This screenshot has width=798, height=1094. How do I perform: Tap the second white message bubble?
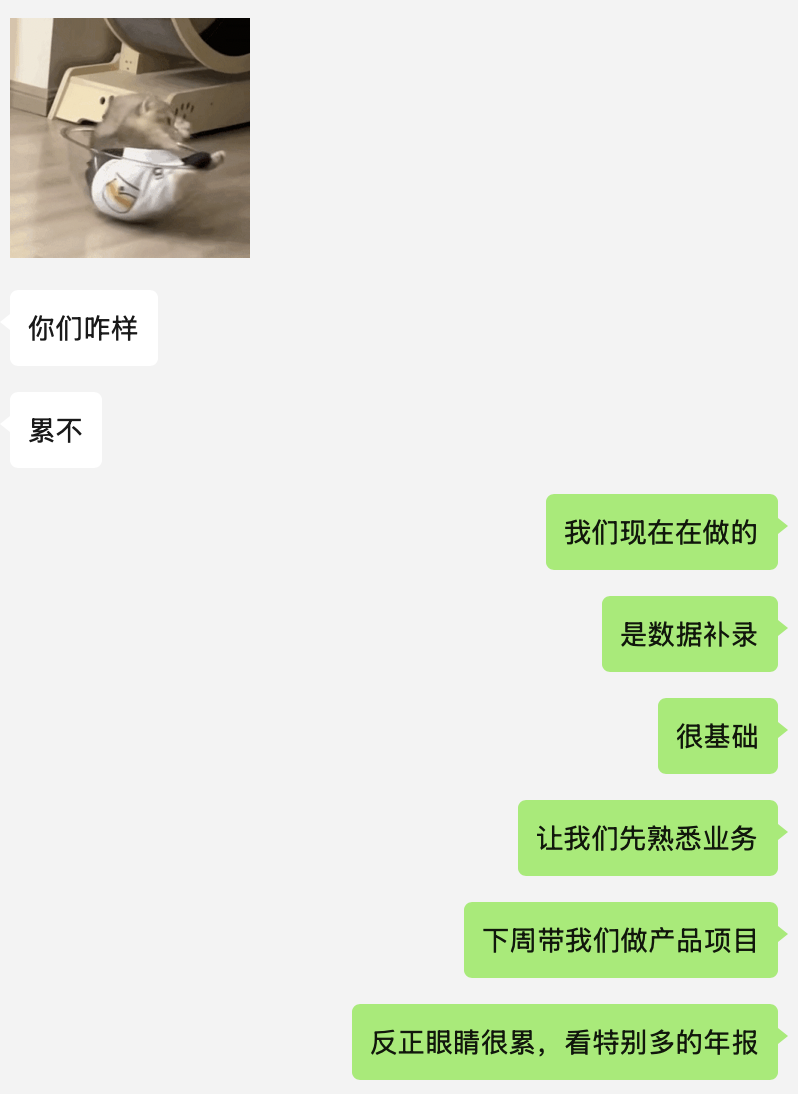tap(55, 430)
